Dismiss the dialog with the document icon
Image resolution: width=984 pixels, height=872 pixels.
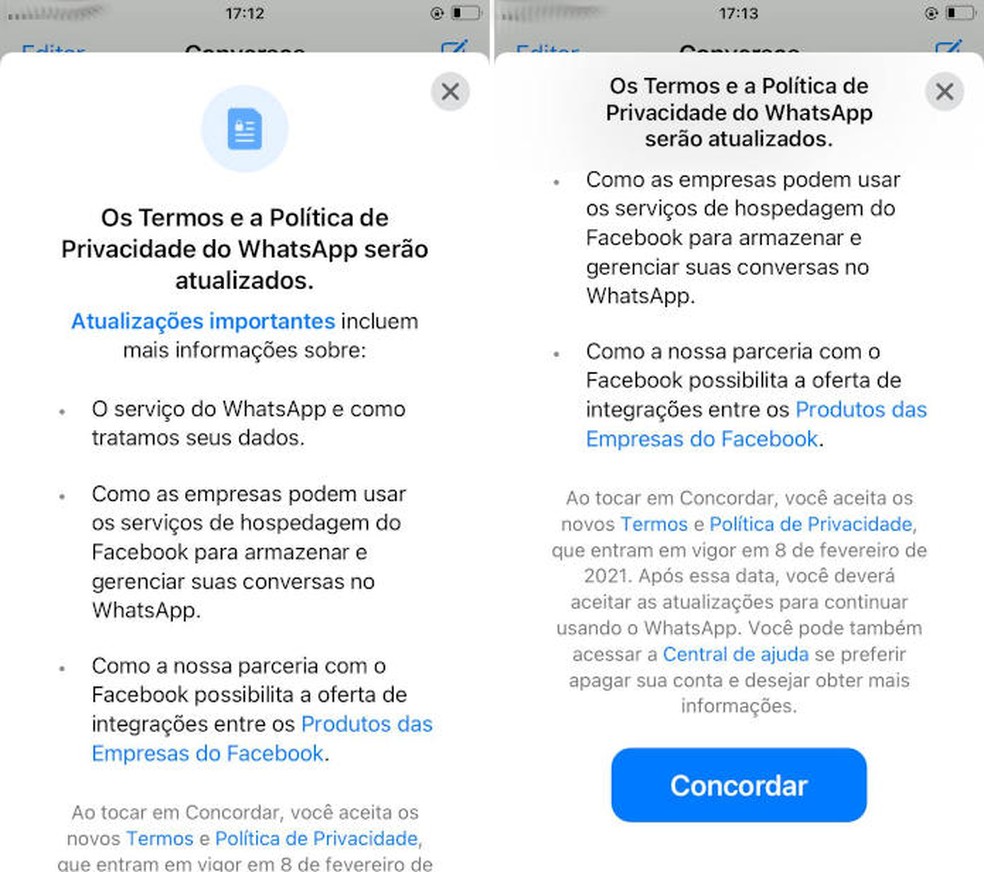[450, 92]
